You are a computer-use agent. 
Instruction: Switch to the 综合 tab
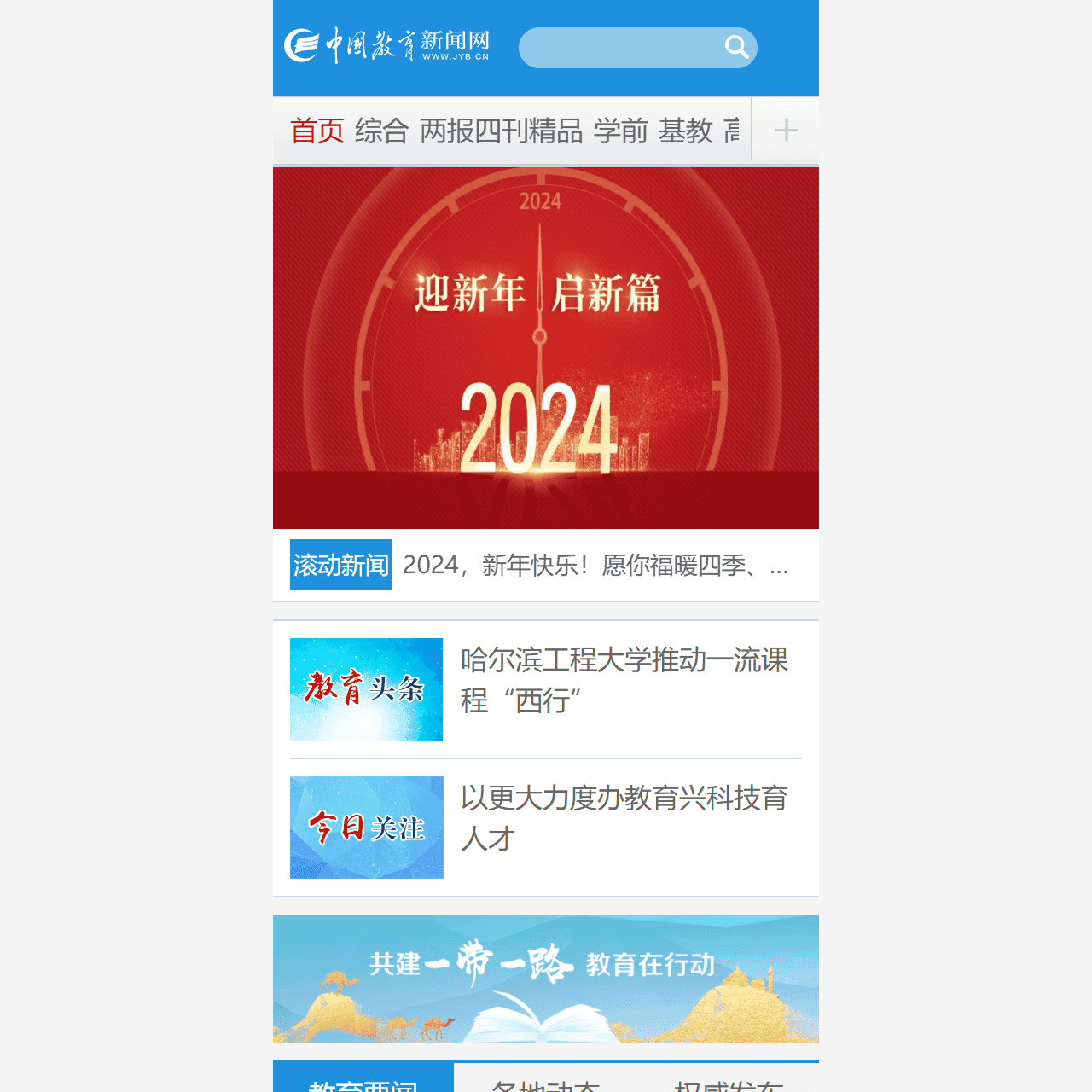381,131
